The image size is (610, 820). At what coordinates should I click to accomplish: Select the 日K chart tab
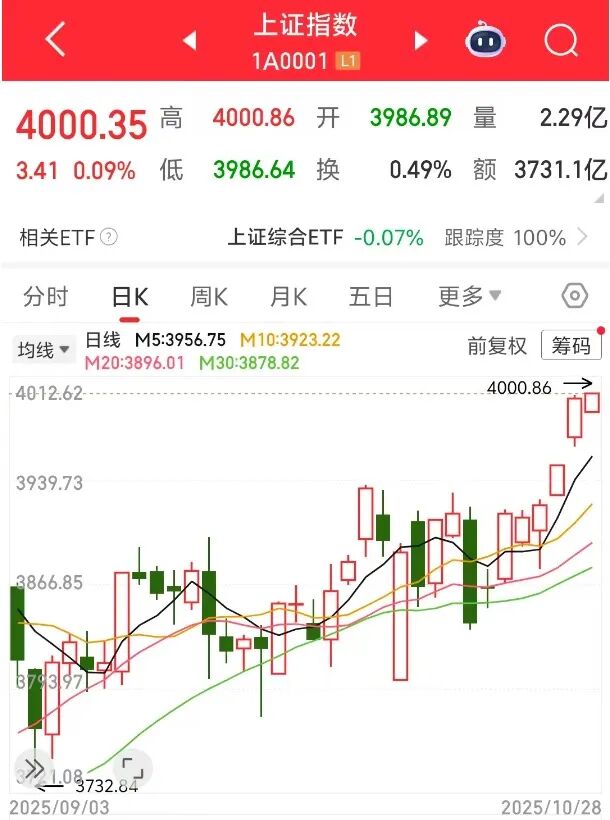pos(130,297)
